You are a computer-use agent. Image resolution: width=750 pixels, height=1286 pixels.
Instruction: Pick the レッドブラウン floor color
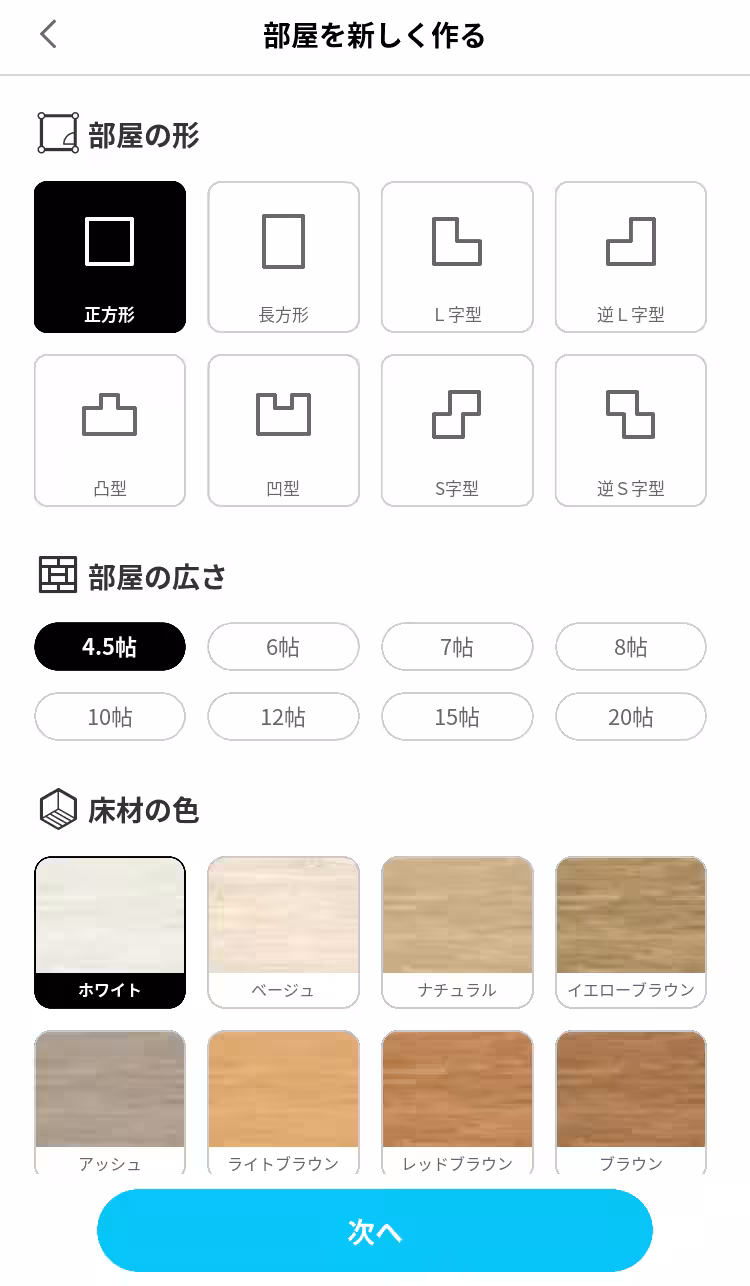tap(457, 1100)
